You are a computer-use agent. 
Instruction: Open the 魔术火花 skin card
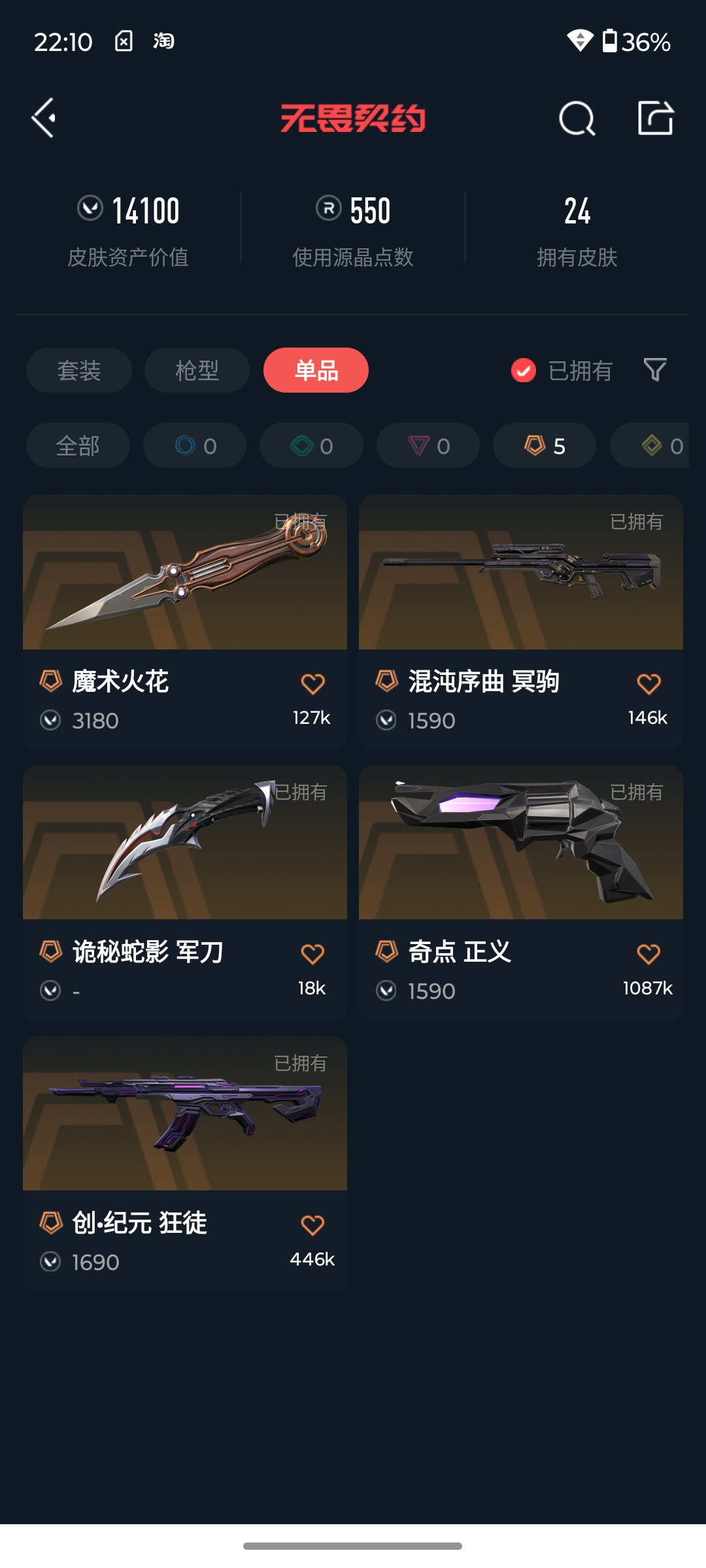coord(185,622)
